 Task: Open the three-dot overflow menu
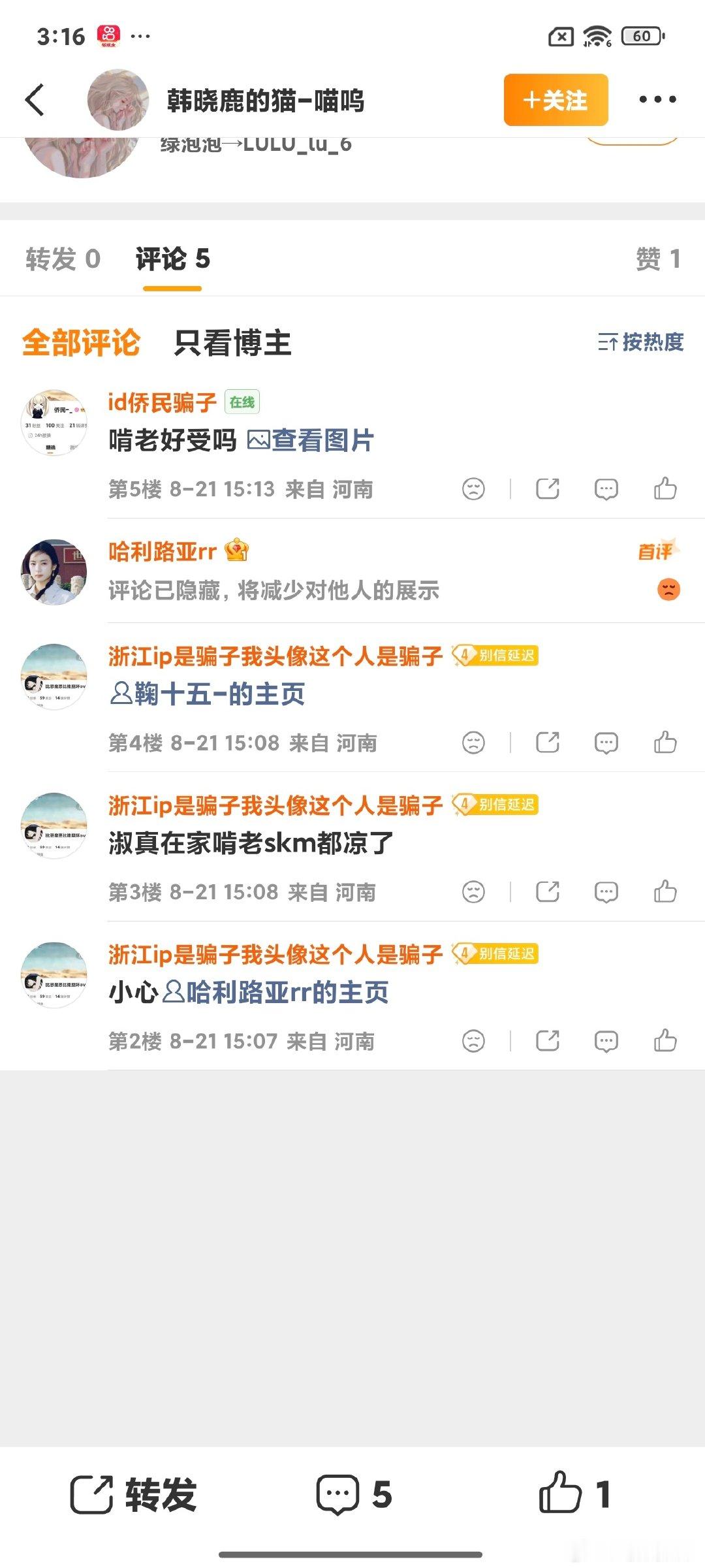tap(657, 100)
